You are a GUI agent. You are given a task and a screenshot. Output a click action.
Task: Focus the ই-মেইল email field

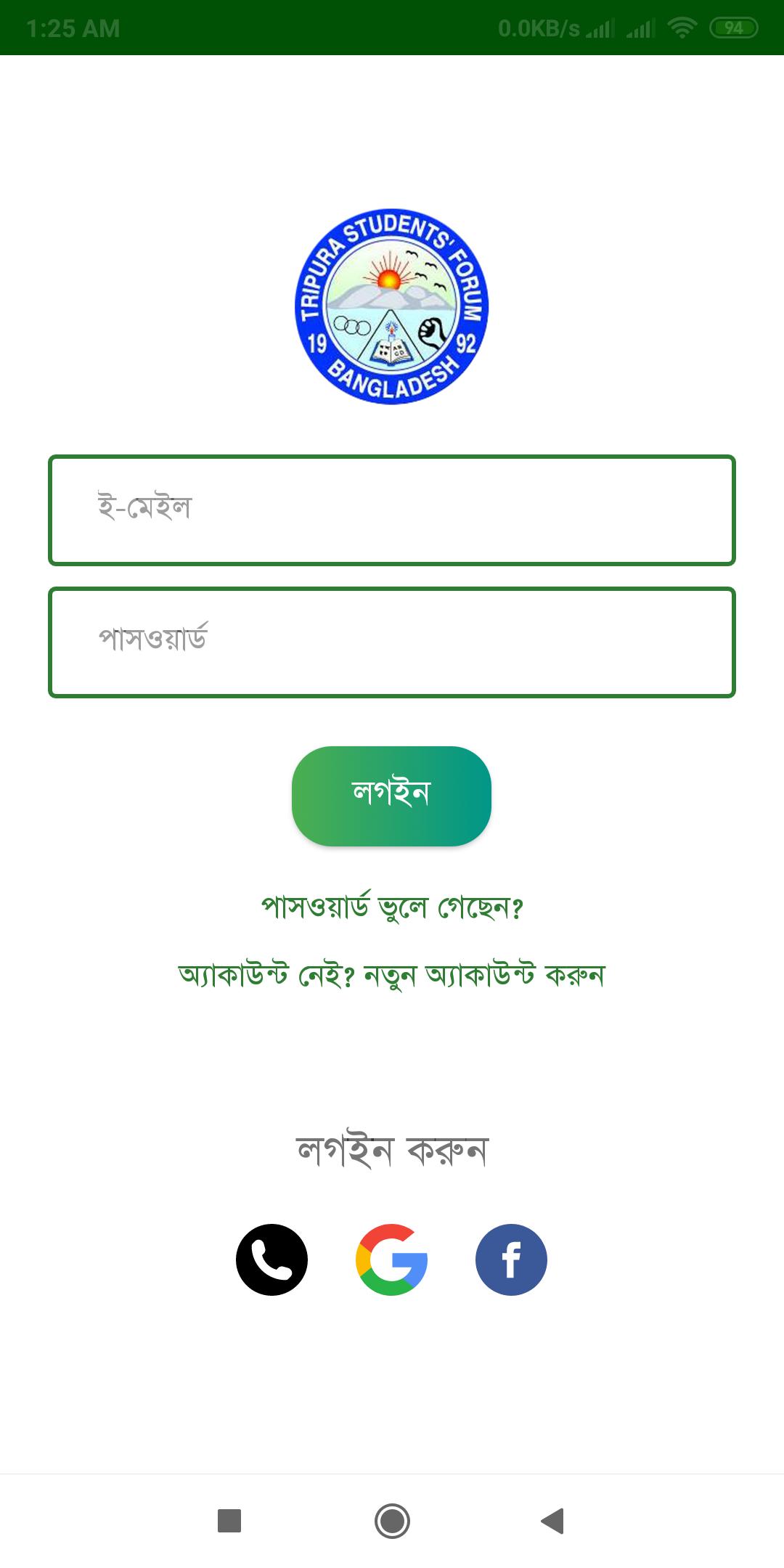pyautogui.click(x=392, y=510)
